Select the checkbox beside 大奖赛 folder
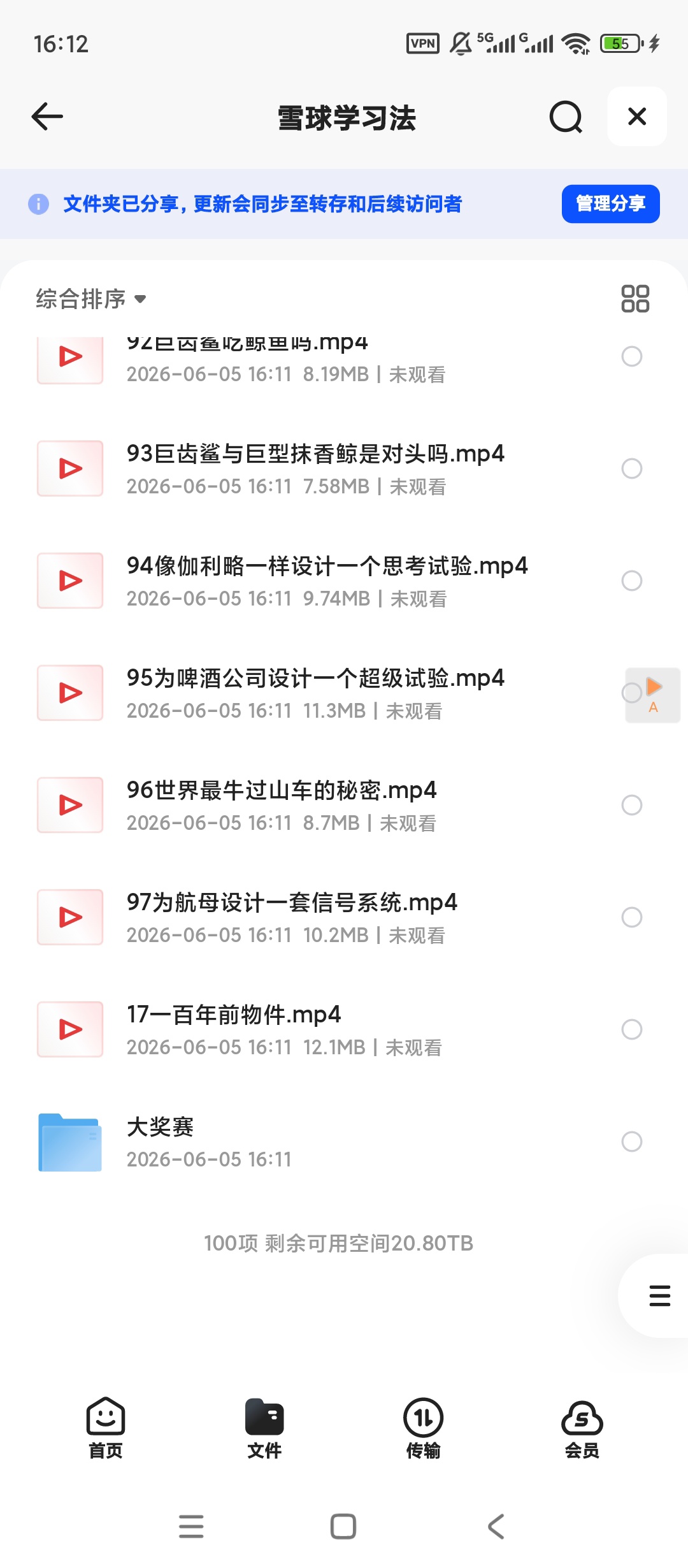688x1568 pixels. [632, 1142]
